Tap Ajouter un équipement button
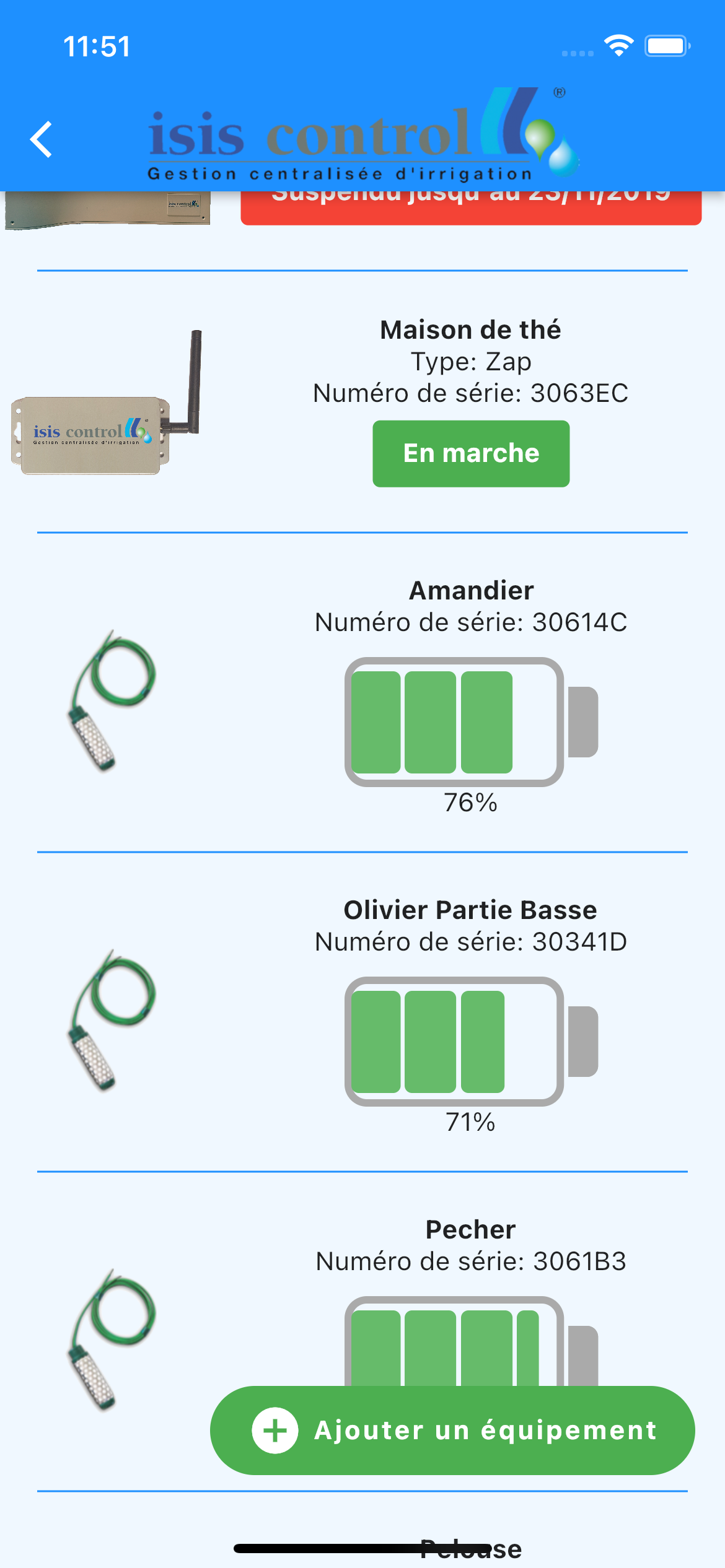725x1568 pixels. click(452, 1430)
